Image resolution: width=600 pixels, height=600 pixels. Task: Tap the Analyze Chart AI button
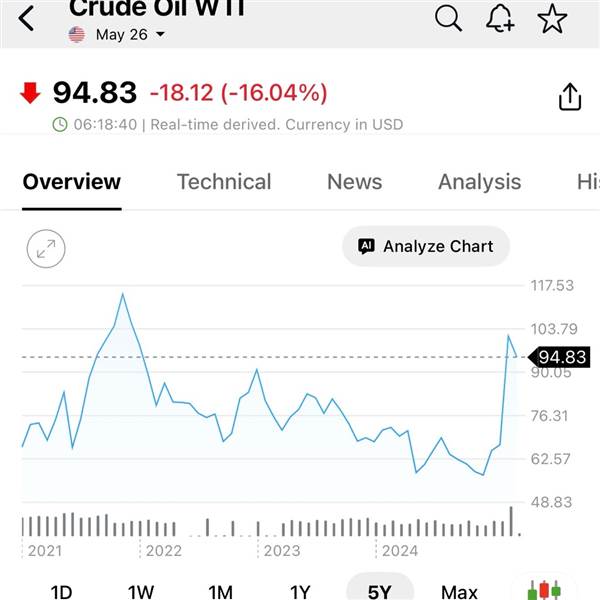coord(426,246)
